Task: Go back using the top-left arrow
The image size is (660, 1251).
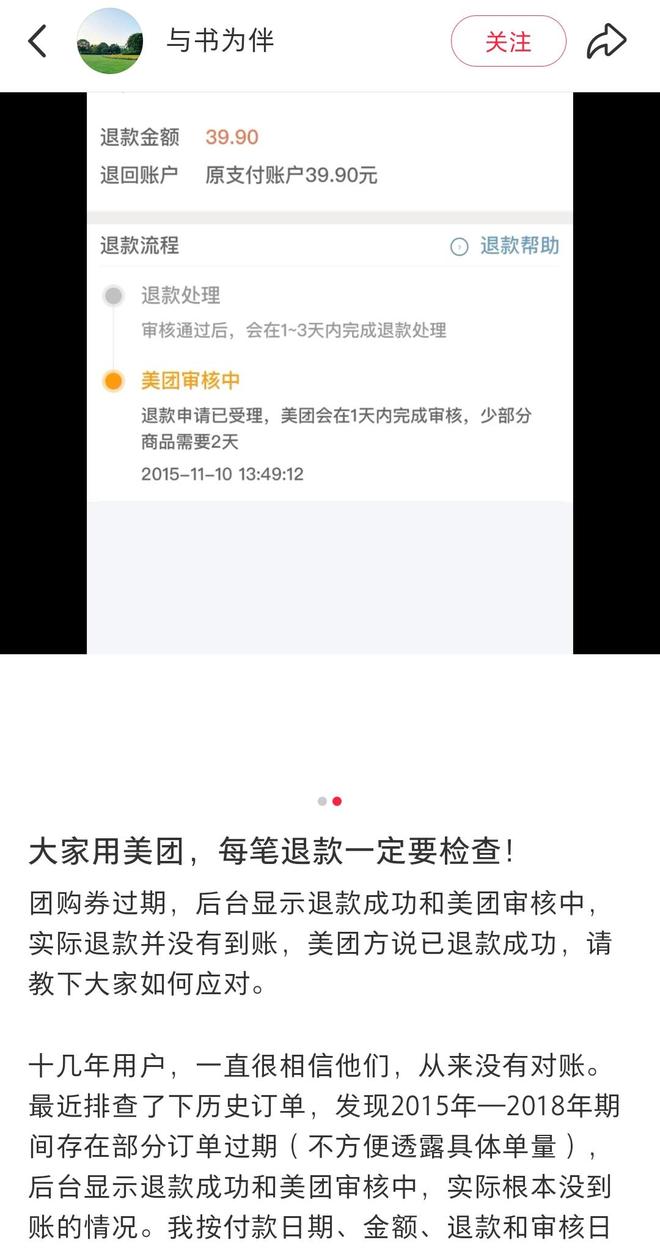Action: [38, 42]
